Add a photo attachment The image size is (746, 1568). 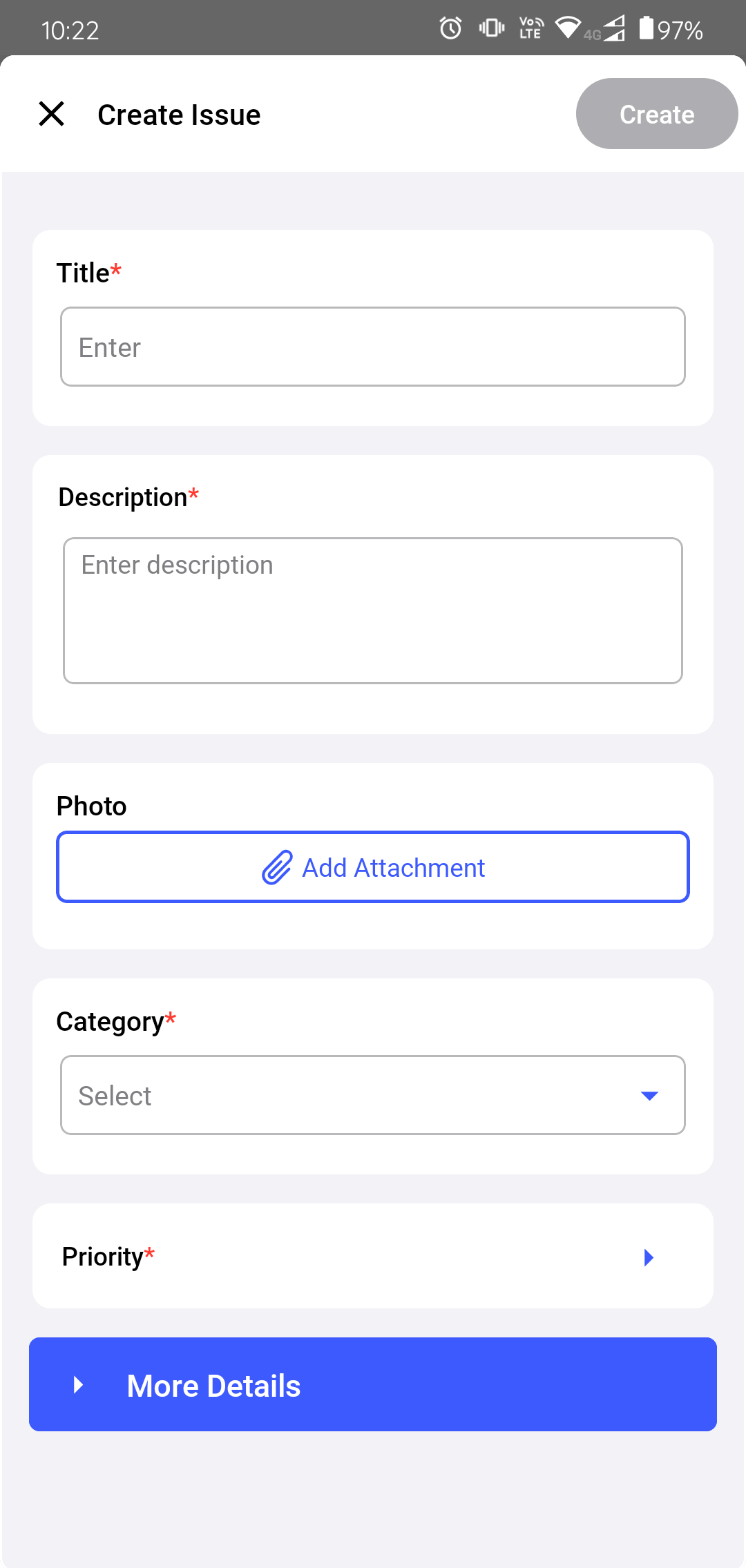pos(373,867)
